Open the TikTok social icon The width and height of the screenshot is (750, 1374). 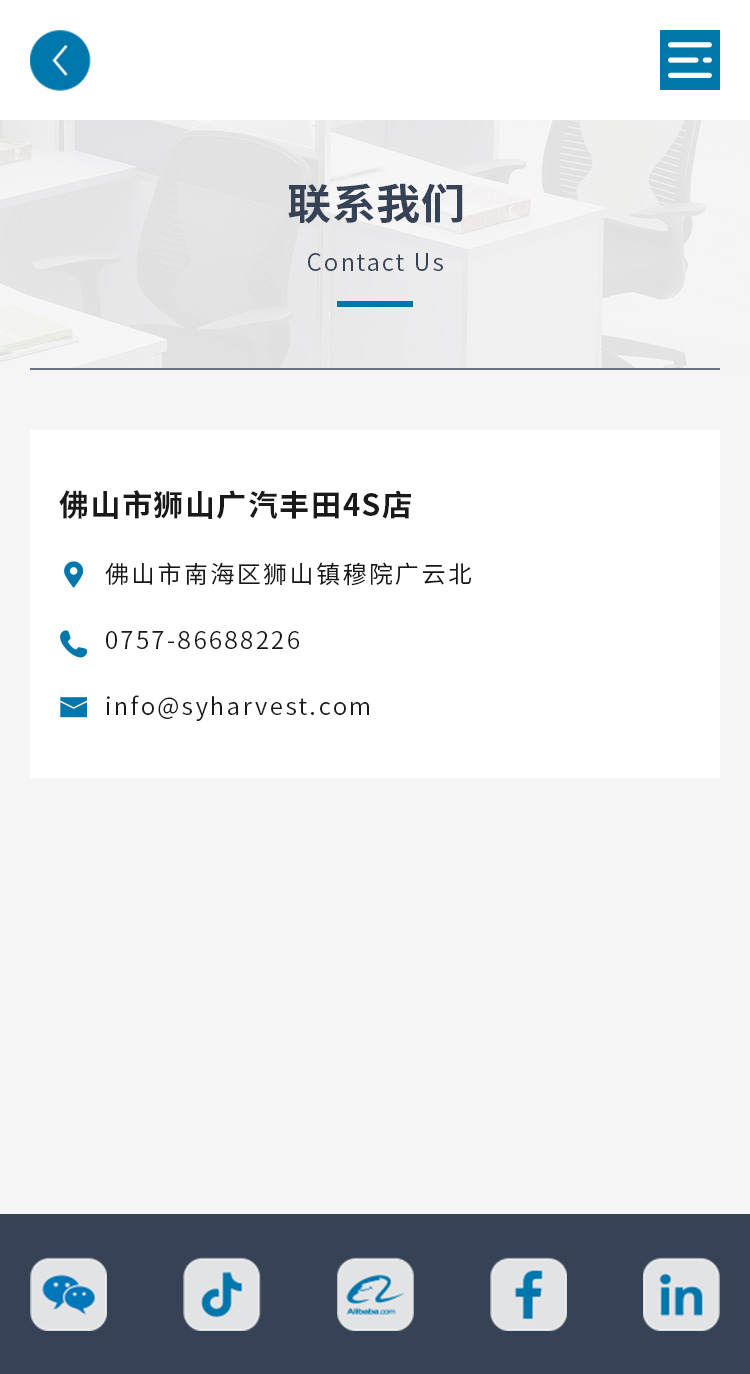point(222,1294)
